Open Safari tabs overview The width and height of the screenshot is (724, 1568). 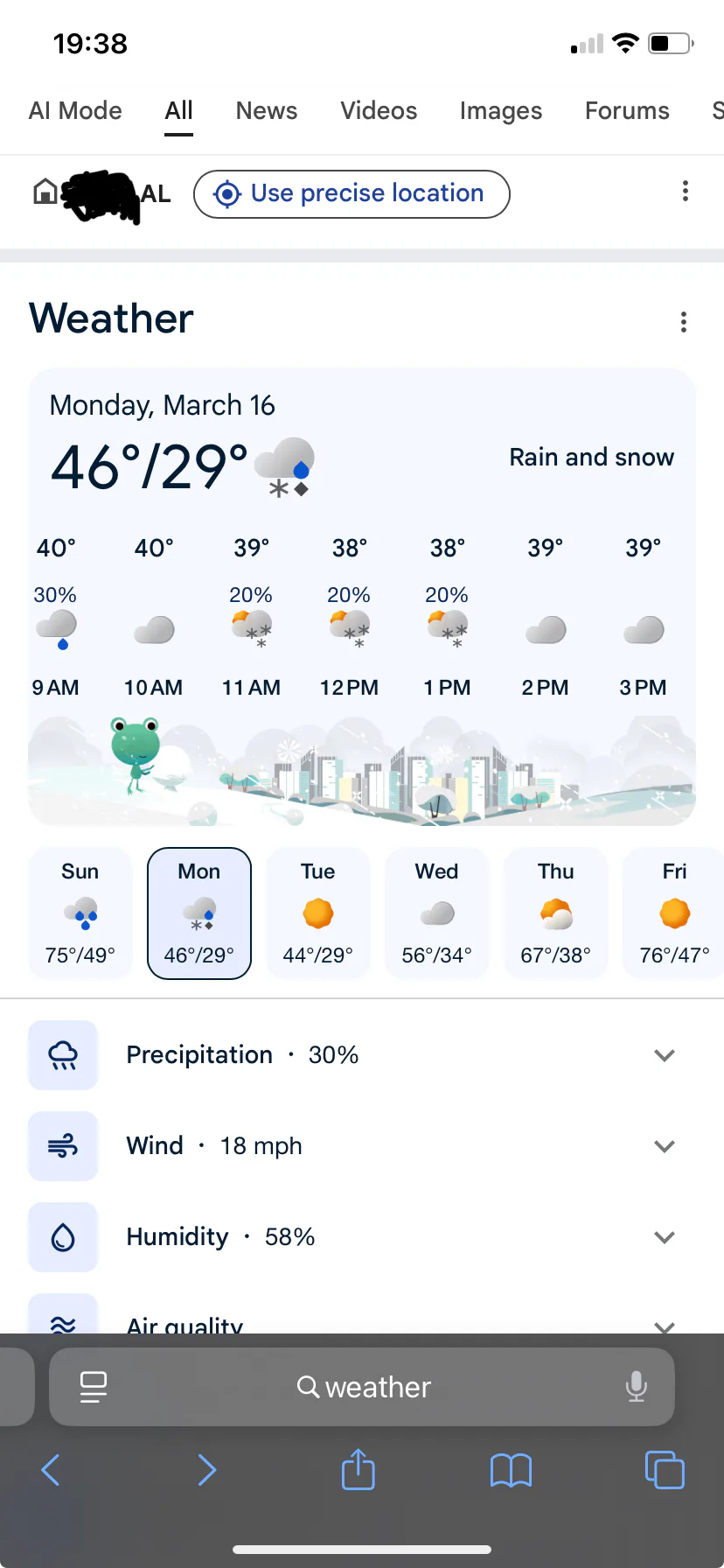[x=665, y=1470]
